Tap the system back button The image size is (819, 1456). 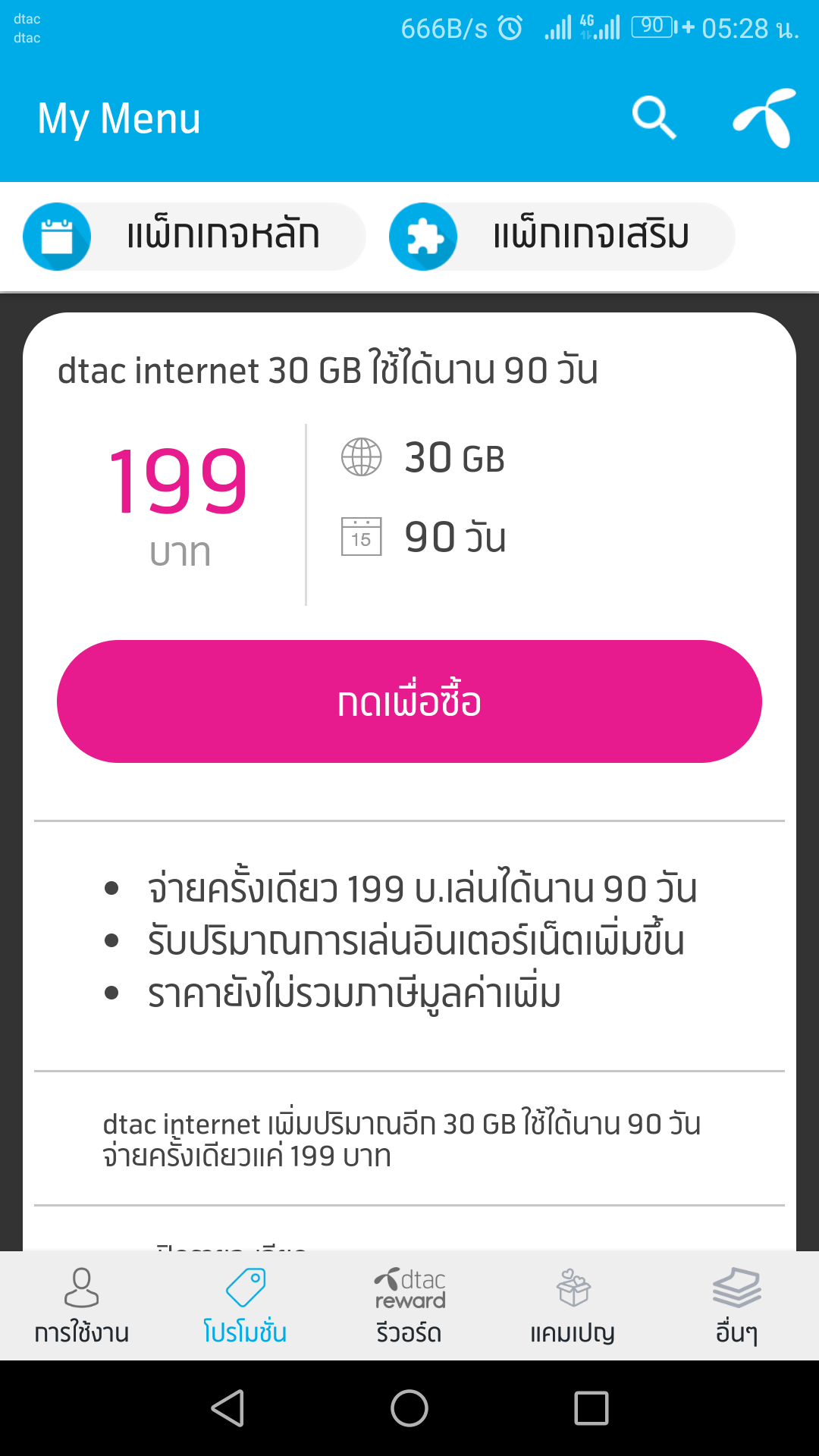[227, 1408]
